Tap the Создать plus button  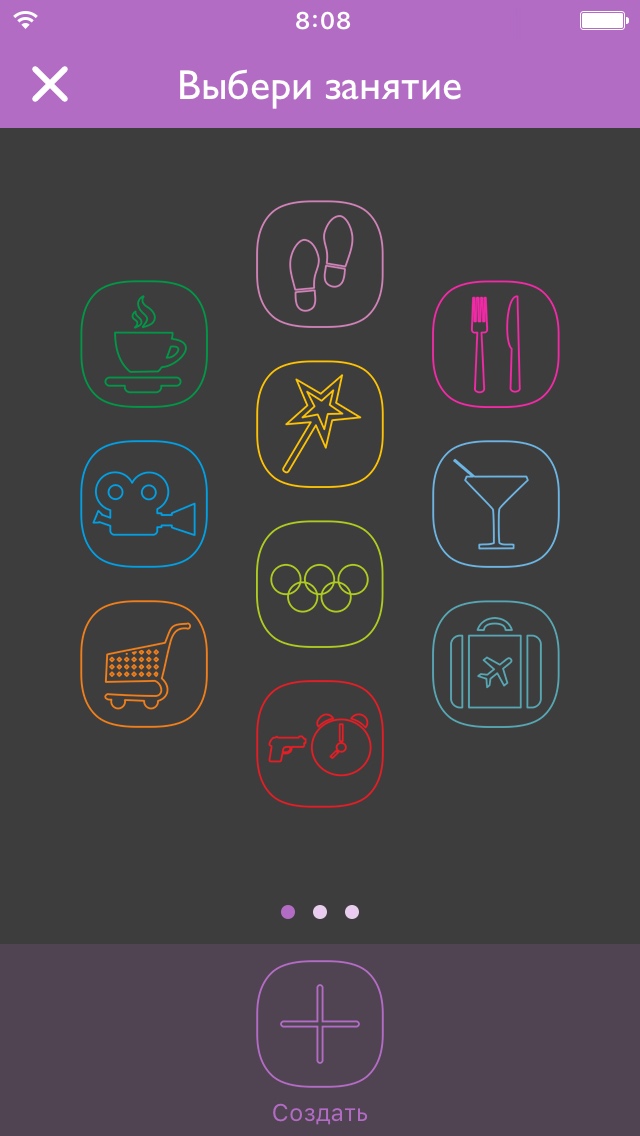(320, 1024)
